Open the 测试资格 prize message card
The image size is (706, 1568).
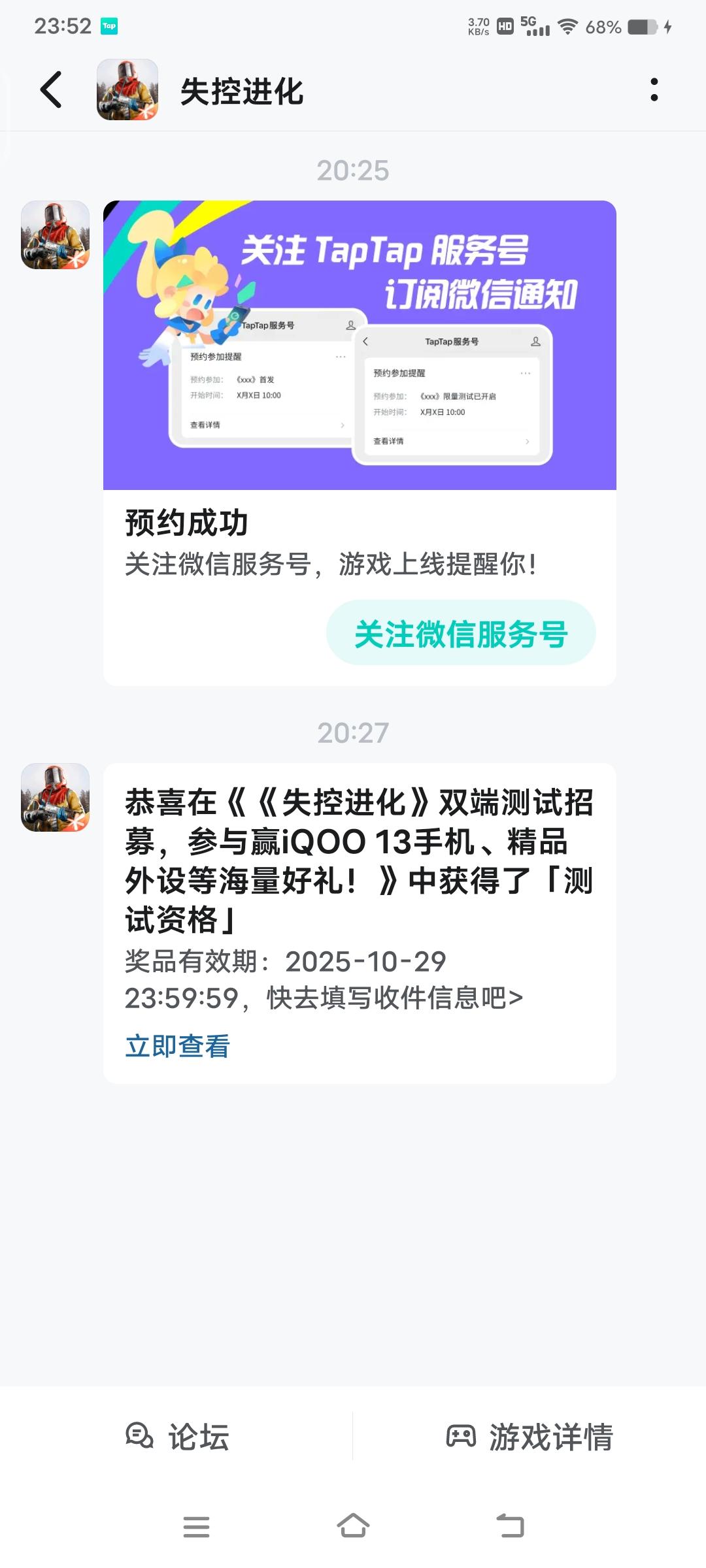pos(360,923)
